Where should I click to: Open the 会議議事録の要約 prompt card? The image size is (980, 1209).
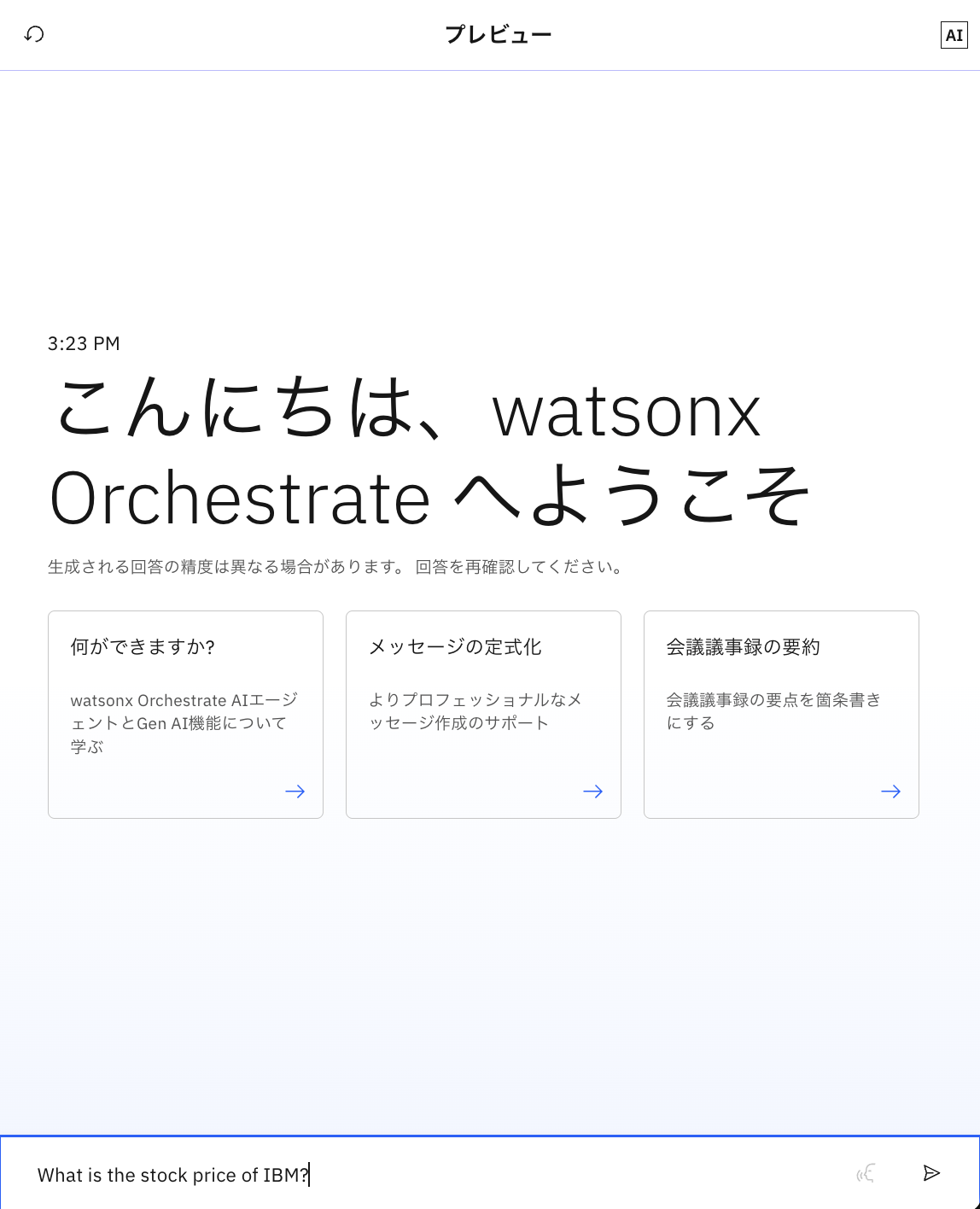point(781,714)
